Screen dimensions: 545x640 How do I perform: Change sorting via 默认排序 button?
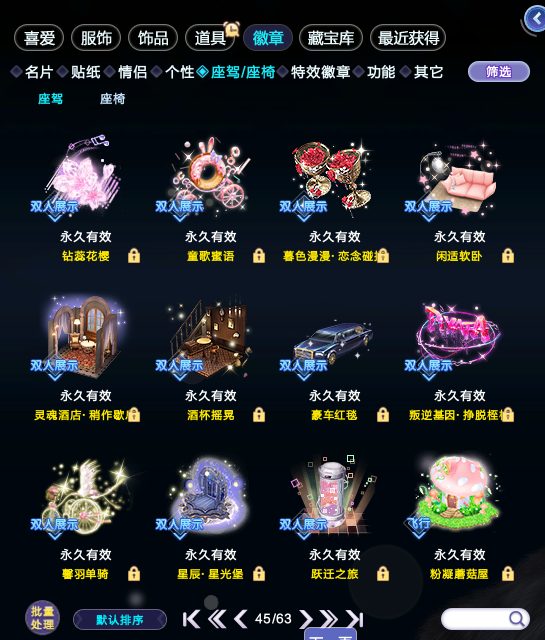click(x=120, y=620)
